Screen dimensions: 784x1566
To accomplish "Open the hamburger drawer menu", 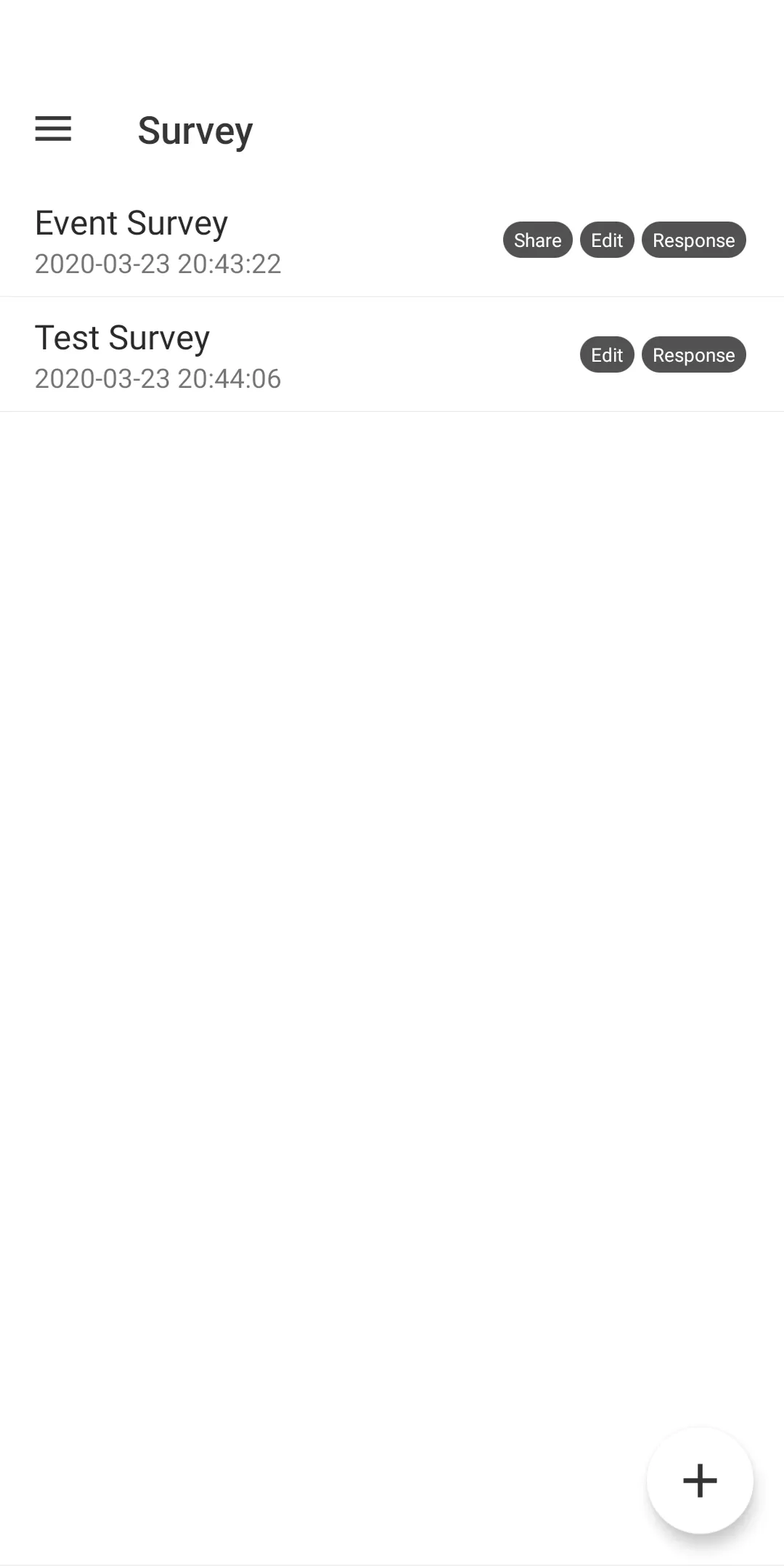I will (x=53, y=129).
